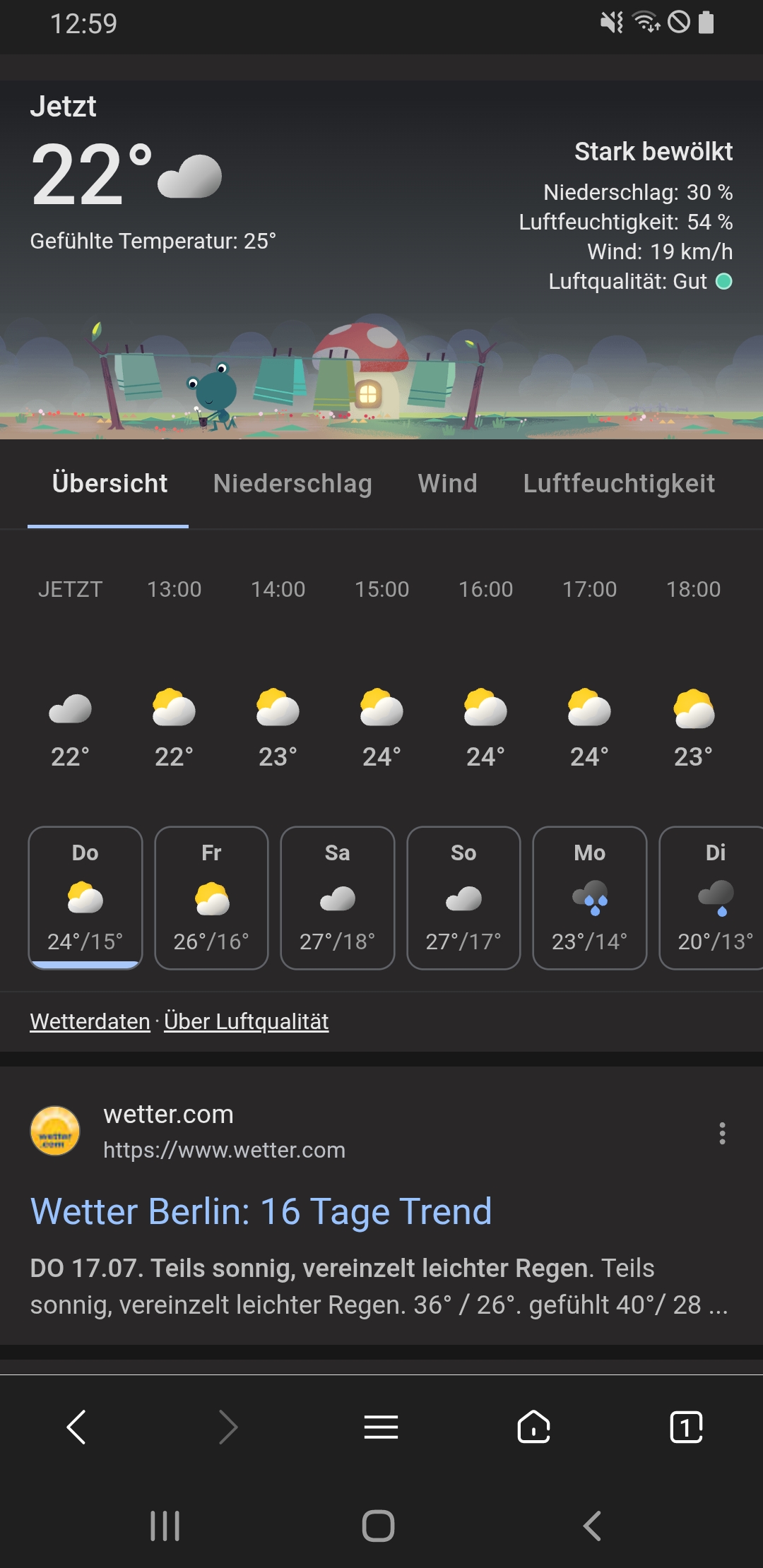The image size is (763, 1568).
Task: Go to the browser home page
Action: point(534,1427)
